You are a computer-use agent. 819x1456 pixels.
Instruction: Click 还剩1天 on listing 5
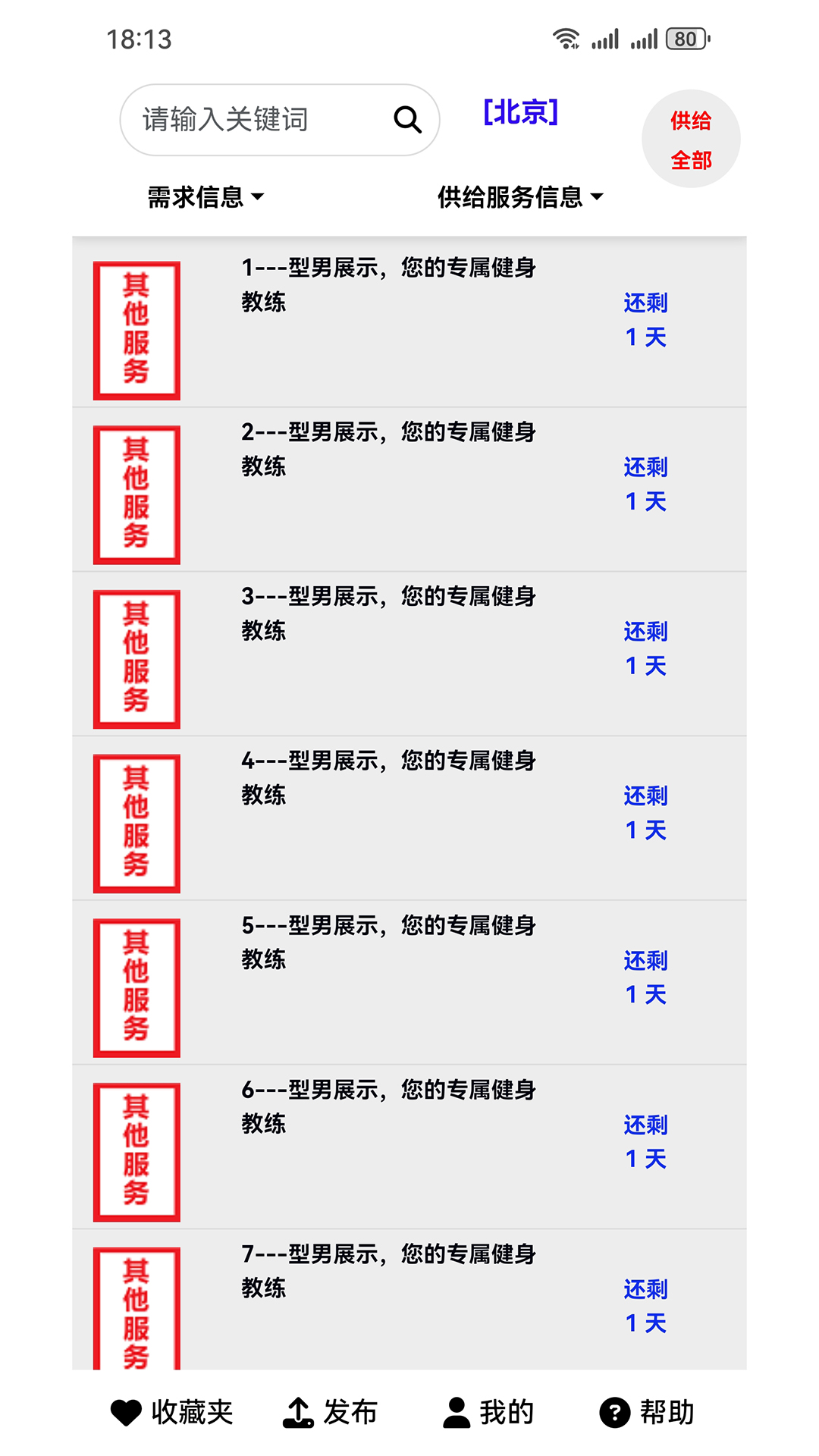(645, 977)
